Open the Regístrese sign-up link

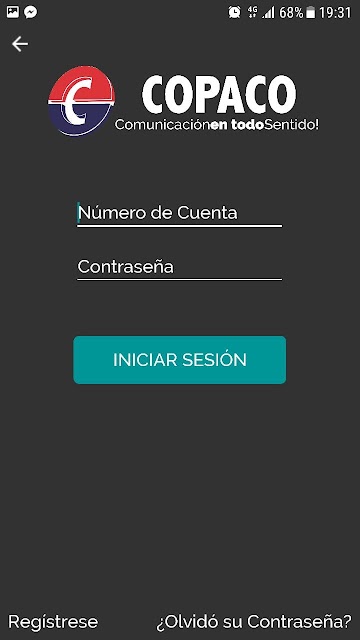click(53, 622)
